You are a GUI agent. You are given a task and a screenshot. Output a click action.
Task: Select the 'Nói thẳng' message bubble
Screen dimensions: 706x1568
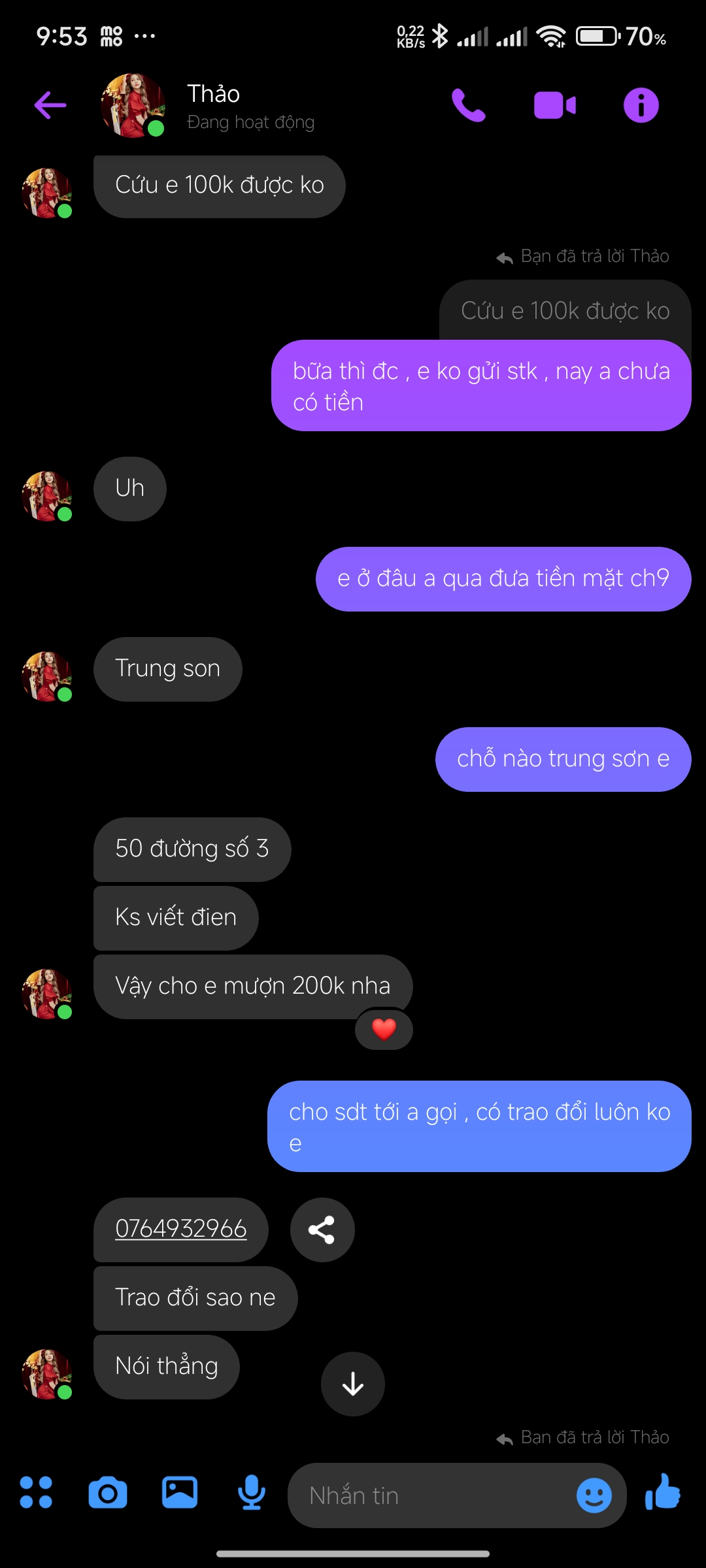click(166, 1367)
